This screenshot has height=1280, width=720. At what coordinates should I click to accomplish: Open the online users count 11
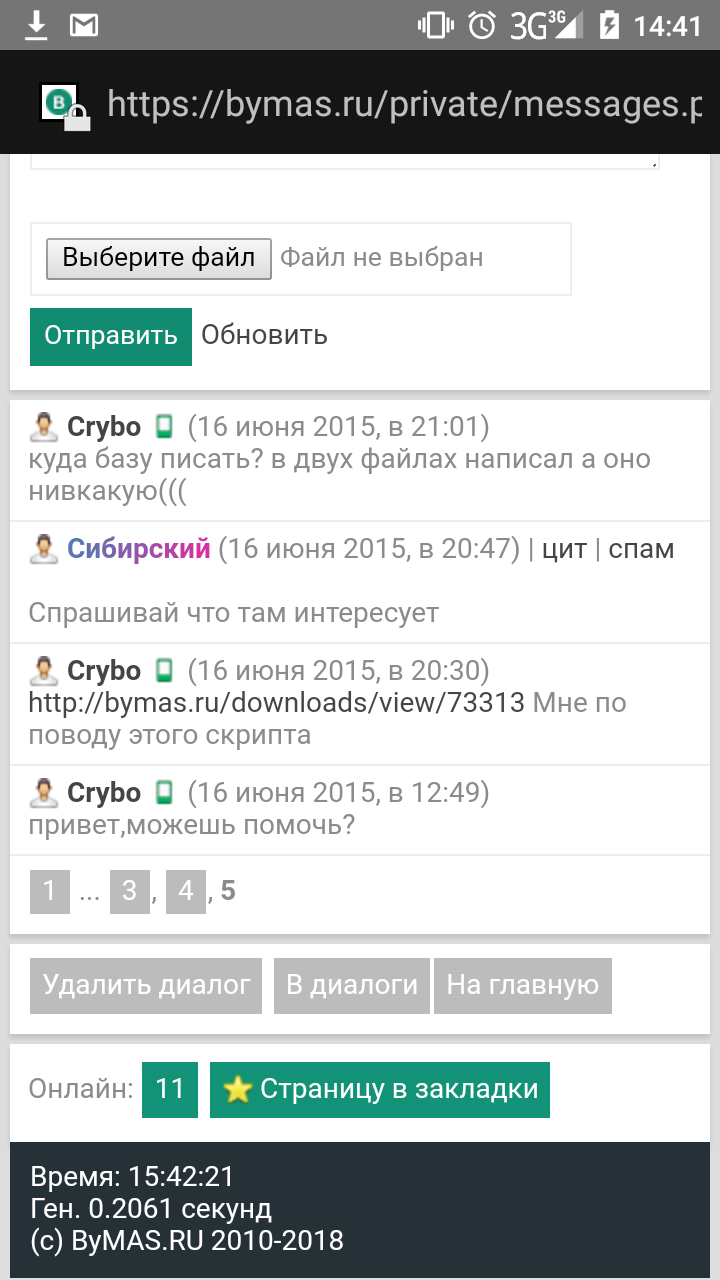[170, 1089]
